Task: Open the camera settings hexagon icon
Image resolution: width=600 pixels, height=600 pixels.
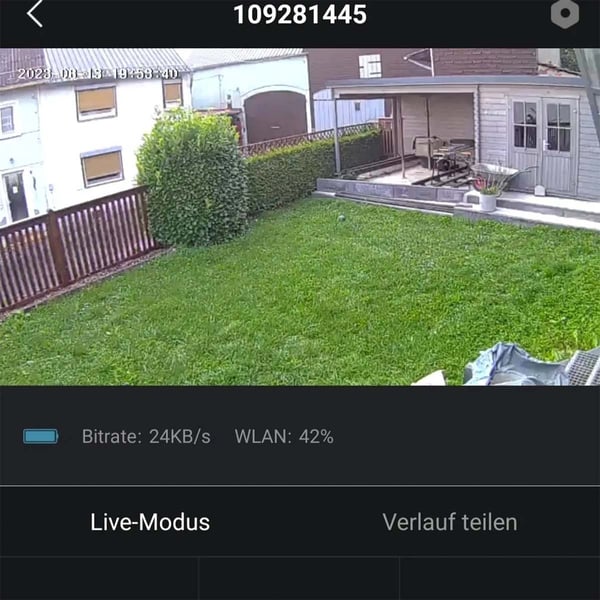Action: [564, 14]
